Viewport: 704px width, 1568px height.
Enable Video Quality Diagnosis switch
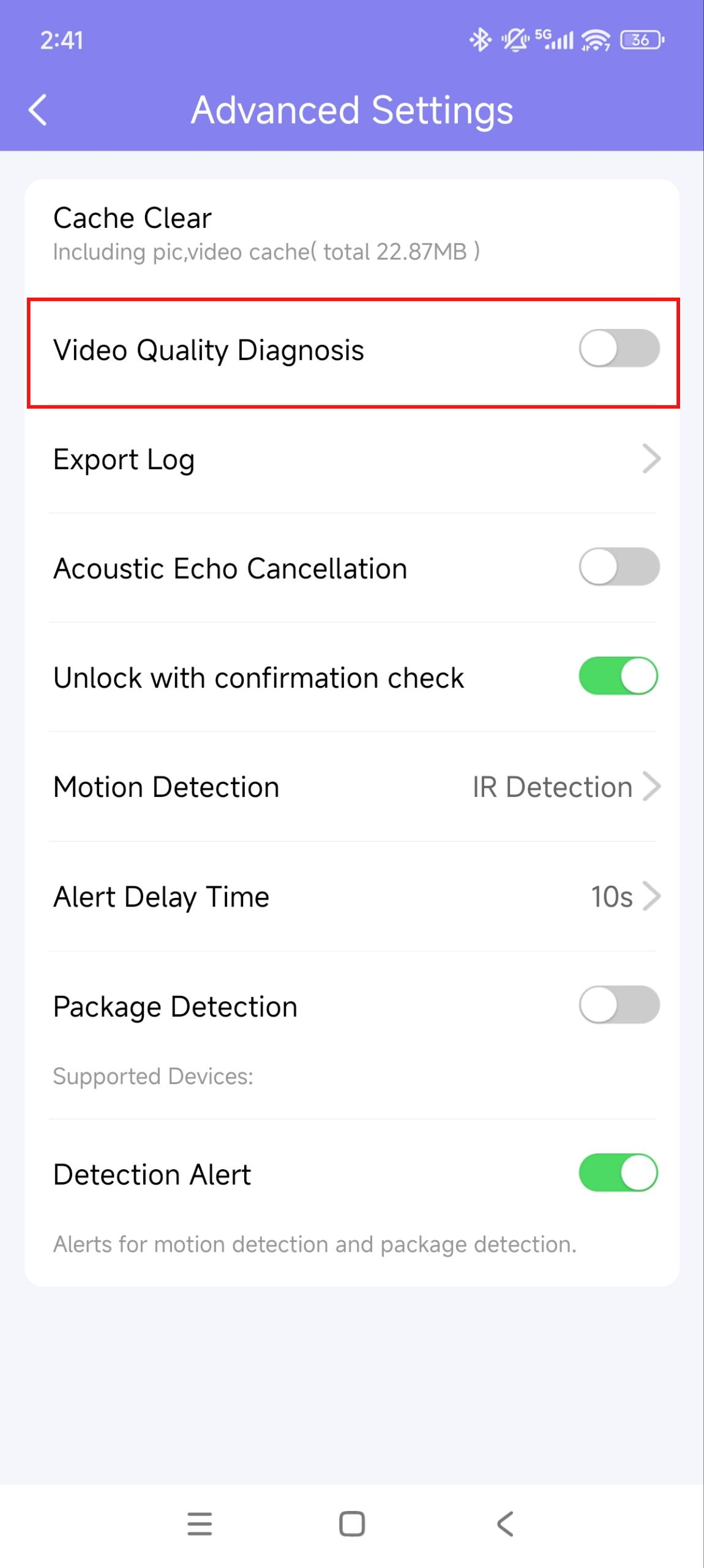click(x=619, y=349)
